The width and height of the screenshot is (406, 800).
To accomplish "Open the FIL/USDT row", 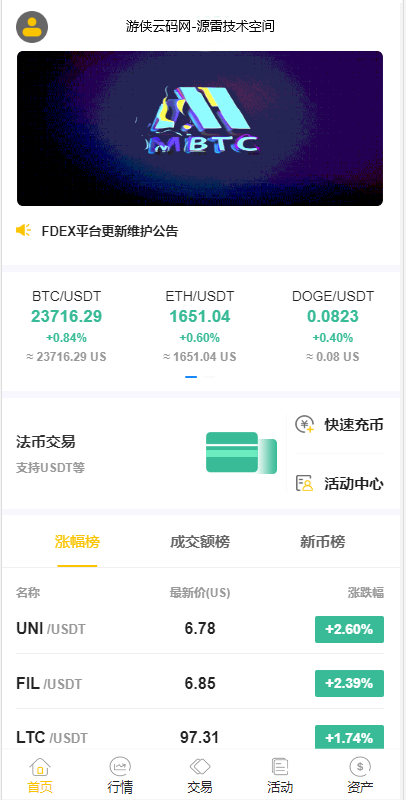I will (200, 683).
